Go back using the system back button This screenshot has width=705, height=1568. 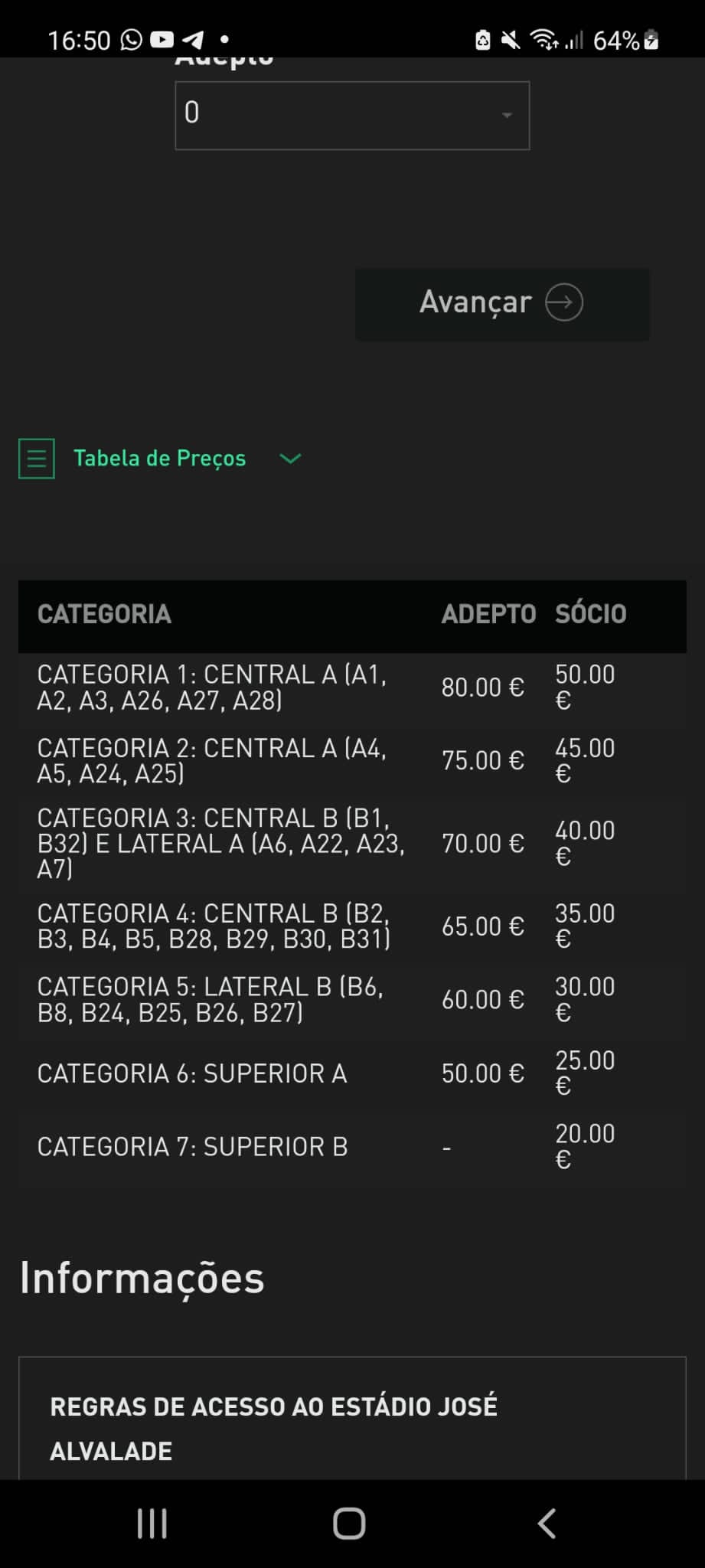[547, 1524]
